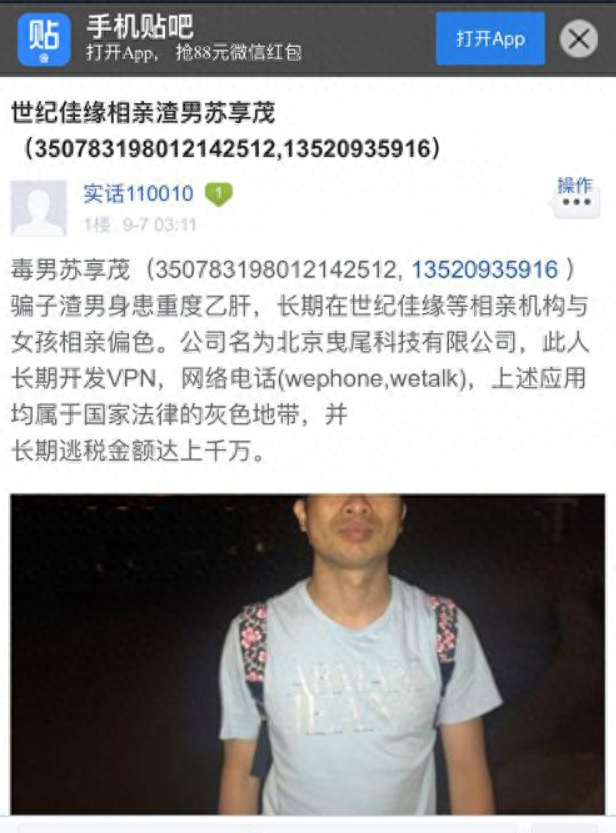Tap the 打开App button
The width and height of the screenshot is (616, 833).
[x=490, y=39]
